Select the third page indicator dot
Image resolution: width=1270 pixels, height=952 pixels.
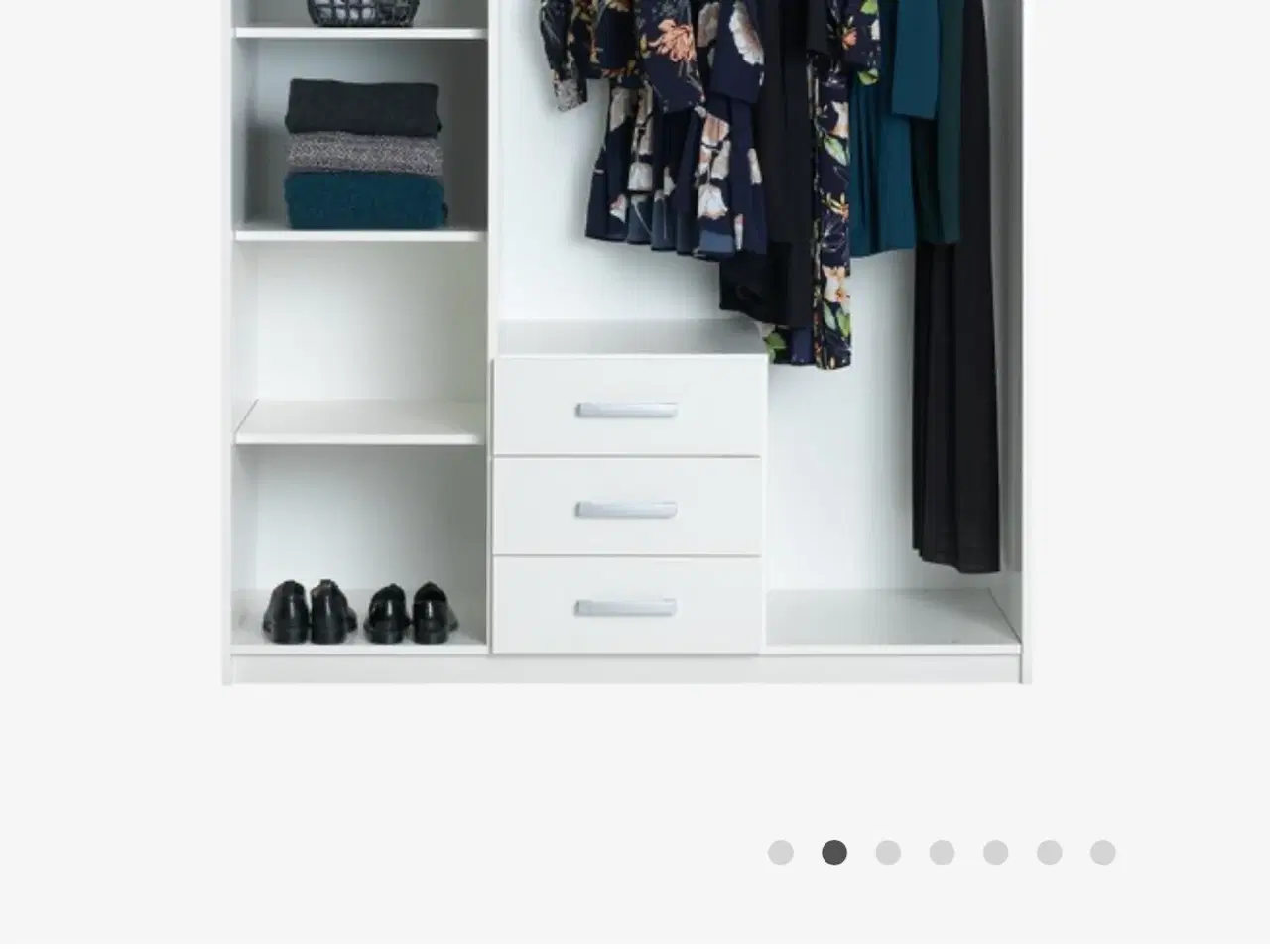888,853
